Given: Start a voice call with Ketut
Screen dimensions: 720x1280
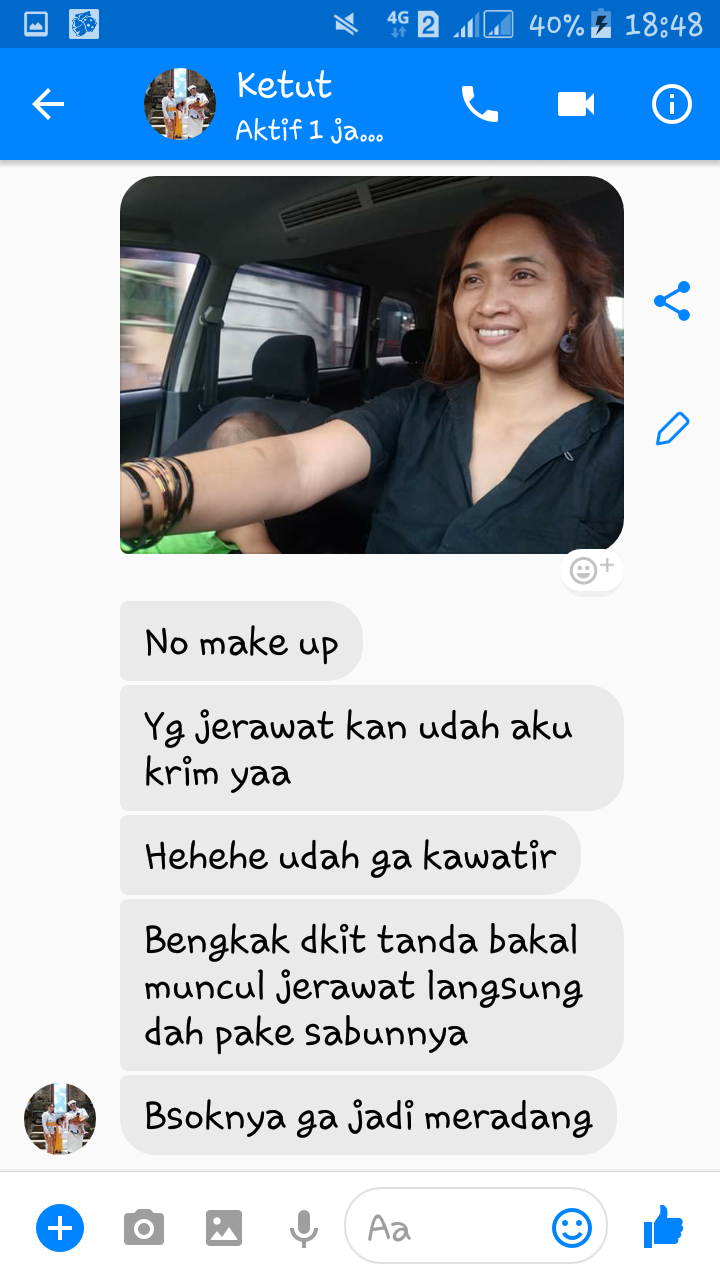Looking at the screenshot, I should pos(479,104).
